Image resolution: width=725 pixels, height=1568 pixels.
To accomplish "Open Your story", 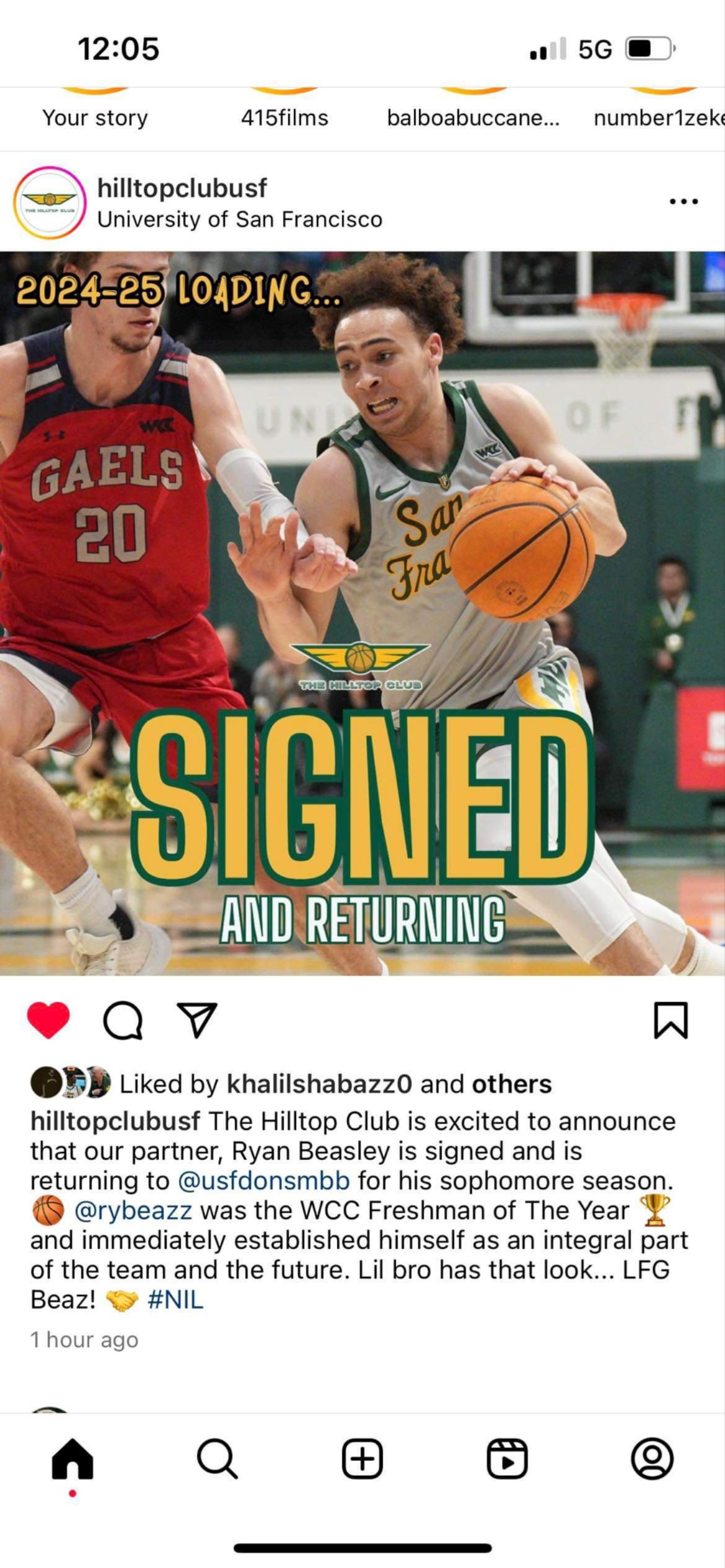I will [x=95, y=118].
